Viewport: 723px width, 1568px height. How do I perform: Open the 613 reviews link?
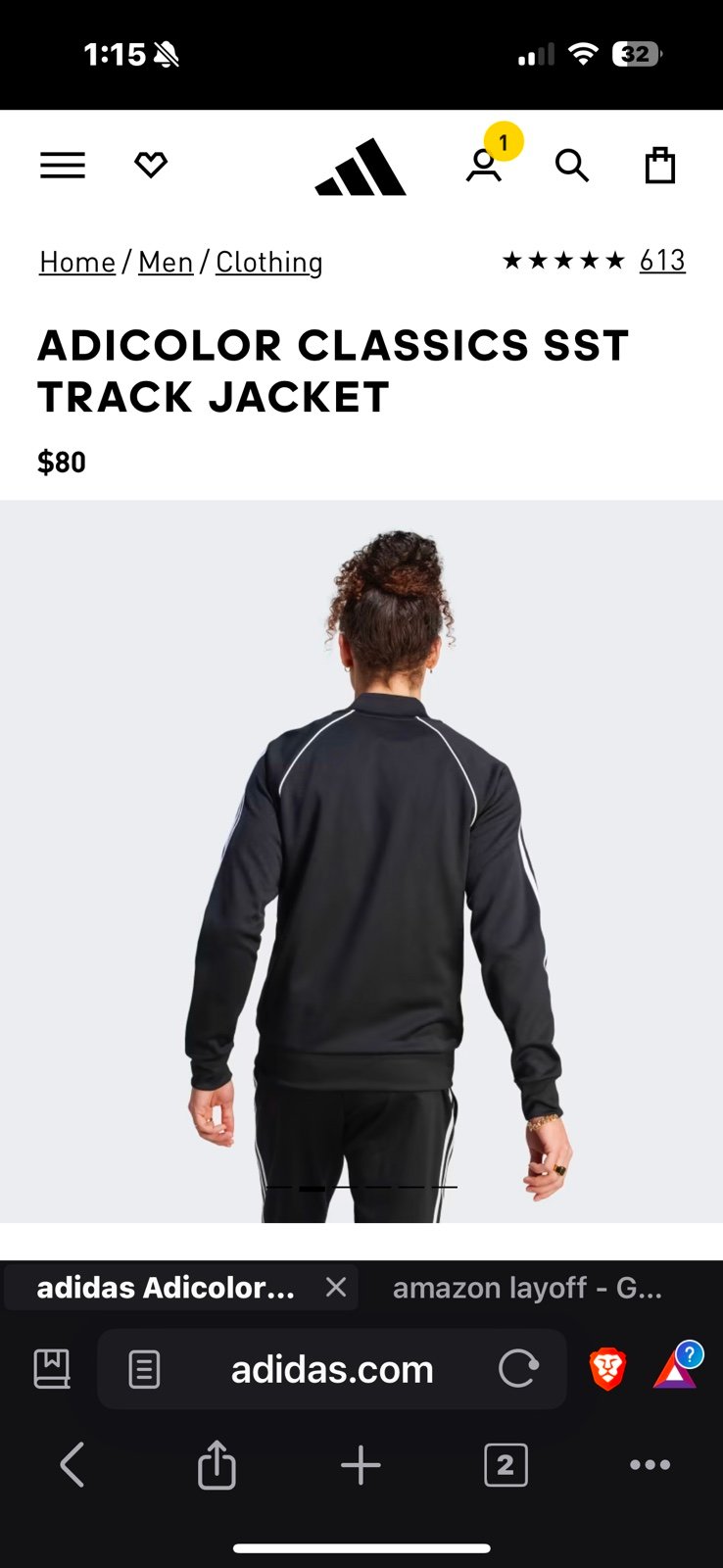[x=662, y=260]
